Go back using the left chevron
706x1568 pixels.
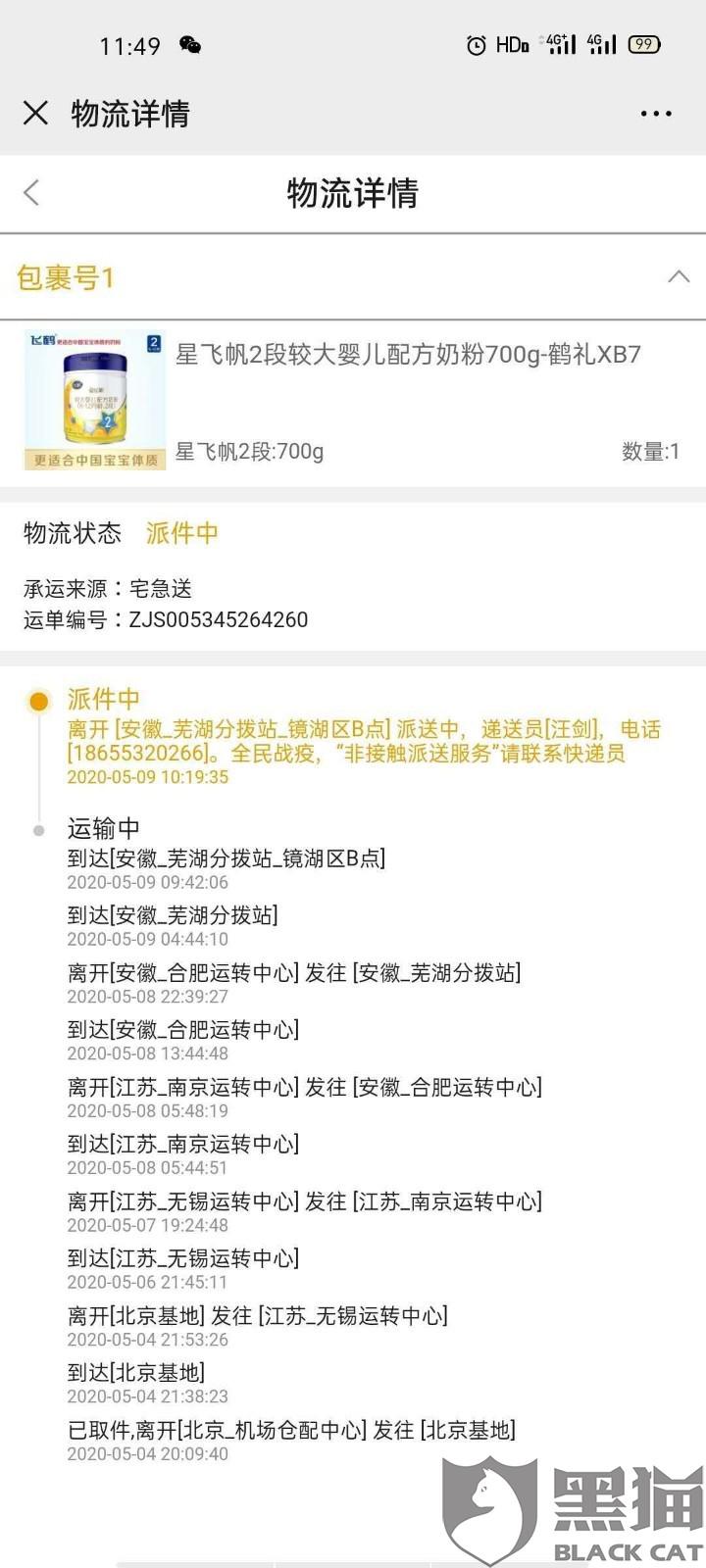[x=31, y=192]
